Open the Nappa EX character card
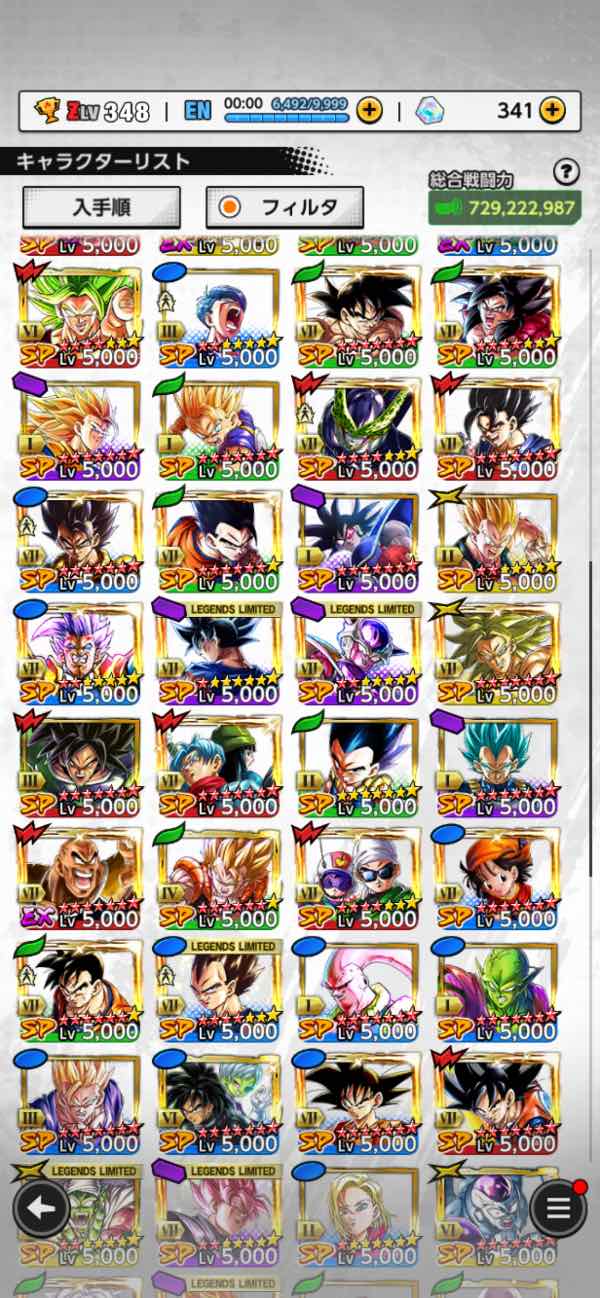 click(79, 875)
